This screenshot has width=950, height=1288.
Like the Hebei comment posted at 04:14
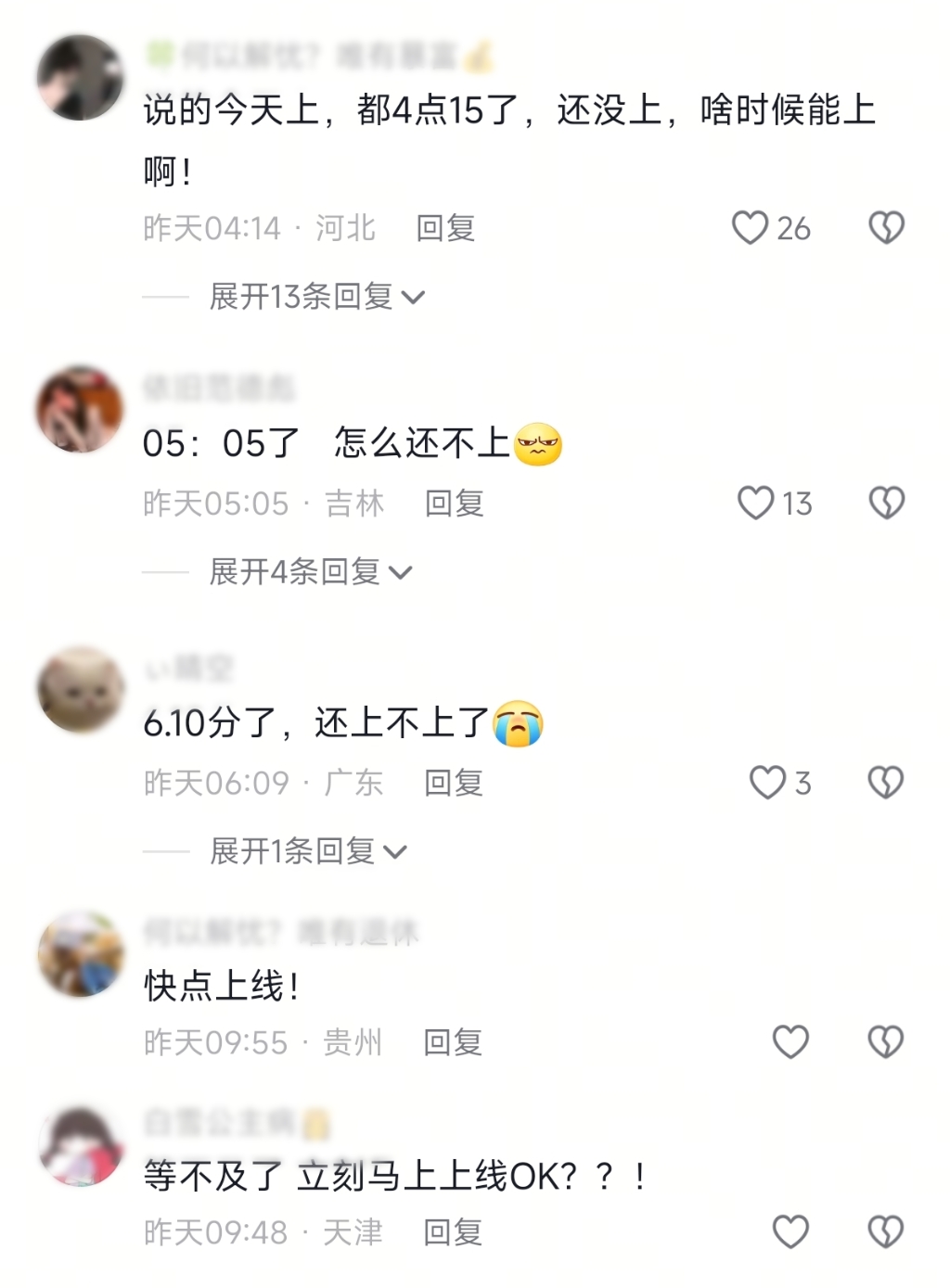[x=751, y=228]
